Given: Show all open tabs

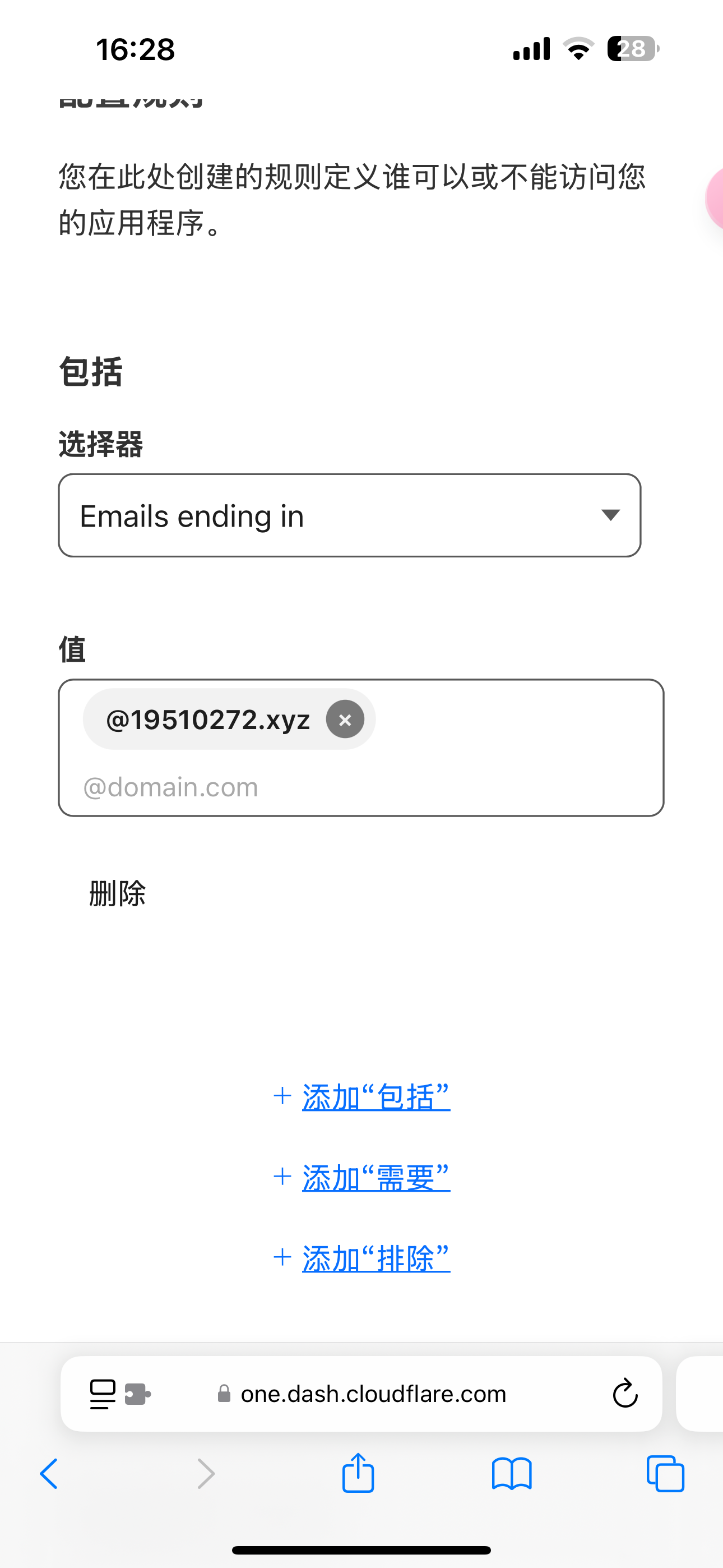Looking at the screenshot, I should pyautogui.click(x=665, y=1474).
